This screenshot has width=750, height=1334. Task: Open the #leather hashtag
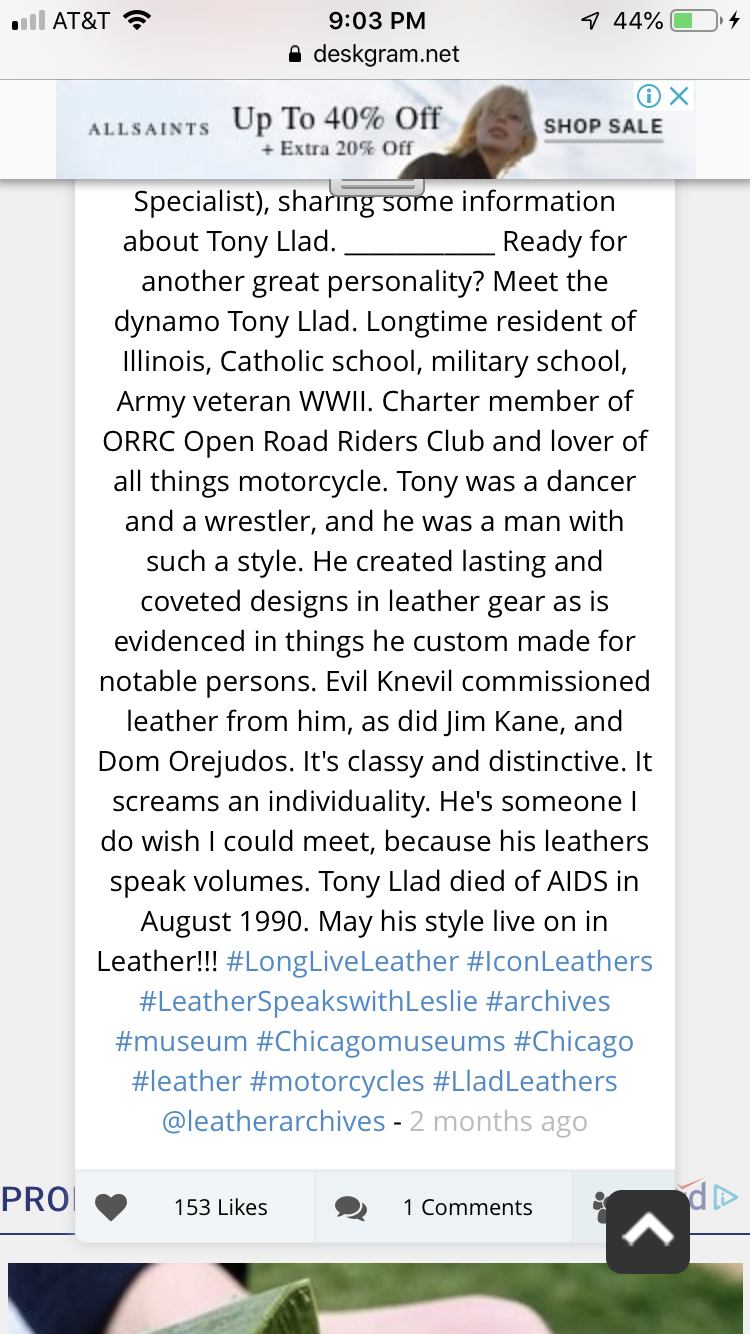pyautogui.click(x=187, y=1082)
